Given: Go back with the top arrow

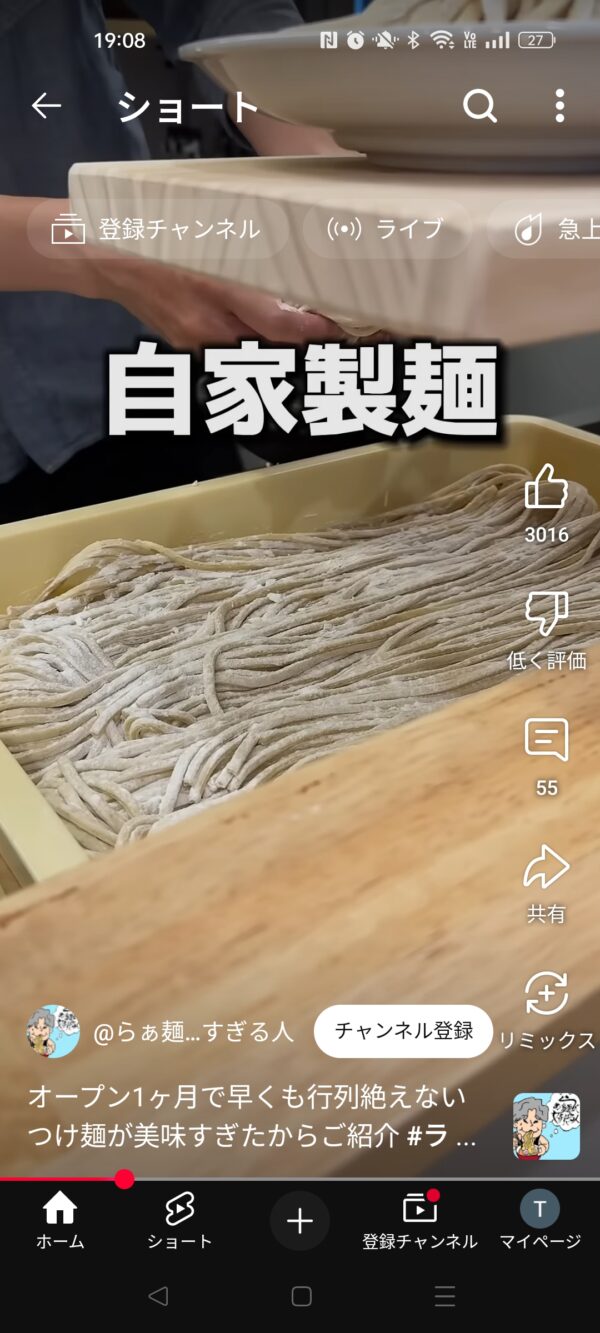Looking at the screenshot, I should click(46, 106).
